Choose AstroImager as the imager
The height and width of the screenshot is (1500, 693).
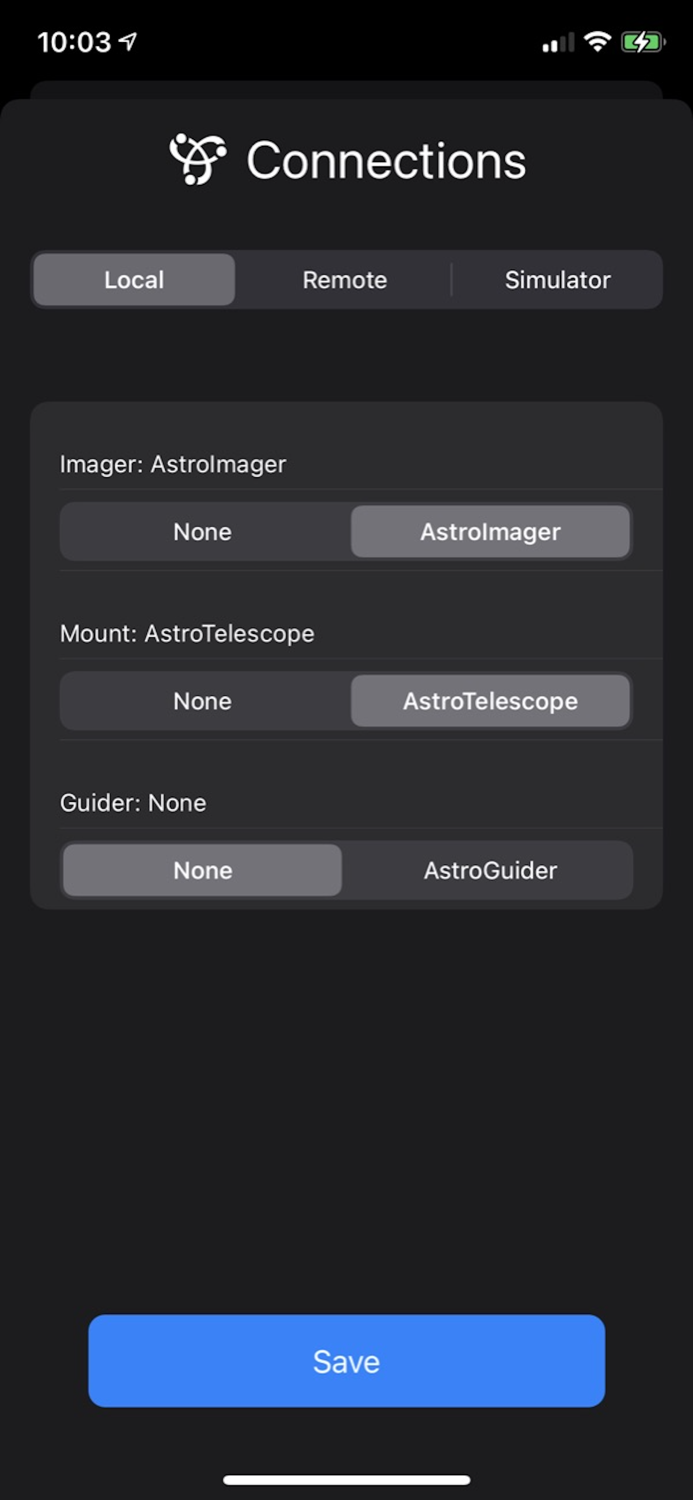click(x=490, y=532)
